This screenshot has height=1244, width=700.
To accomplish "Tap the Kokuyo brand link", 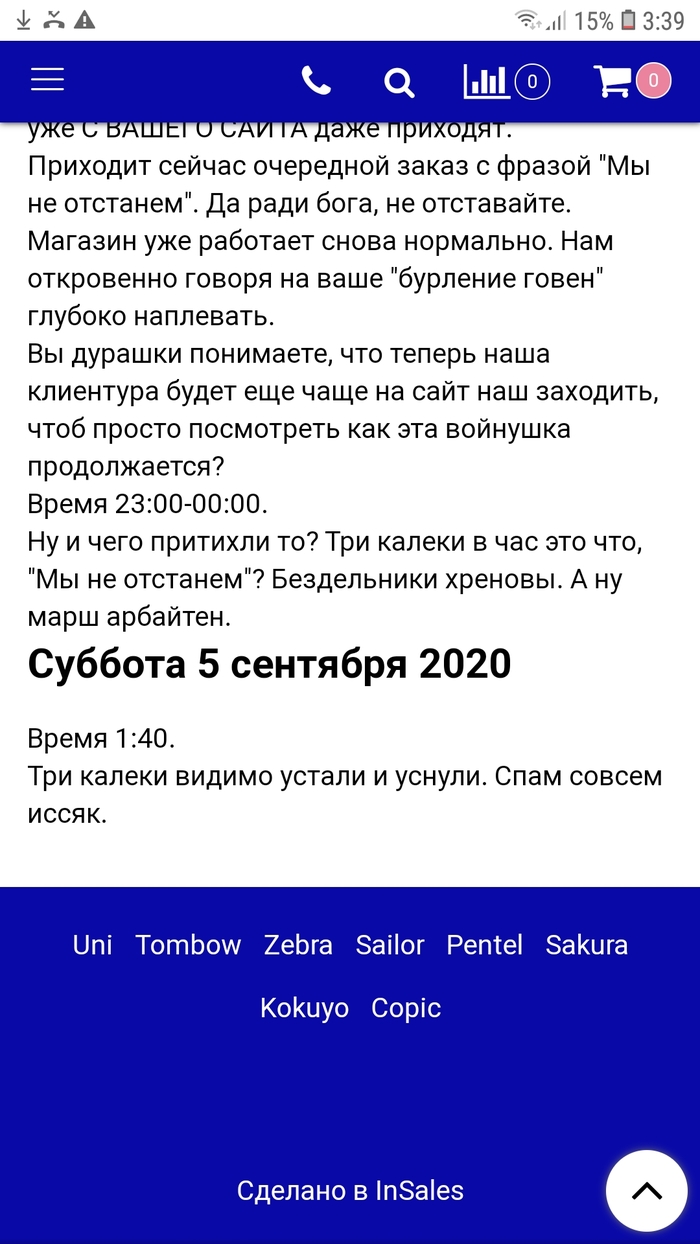I will coord(304,1008).
